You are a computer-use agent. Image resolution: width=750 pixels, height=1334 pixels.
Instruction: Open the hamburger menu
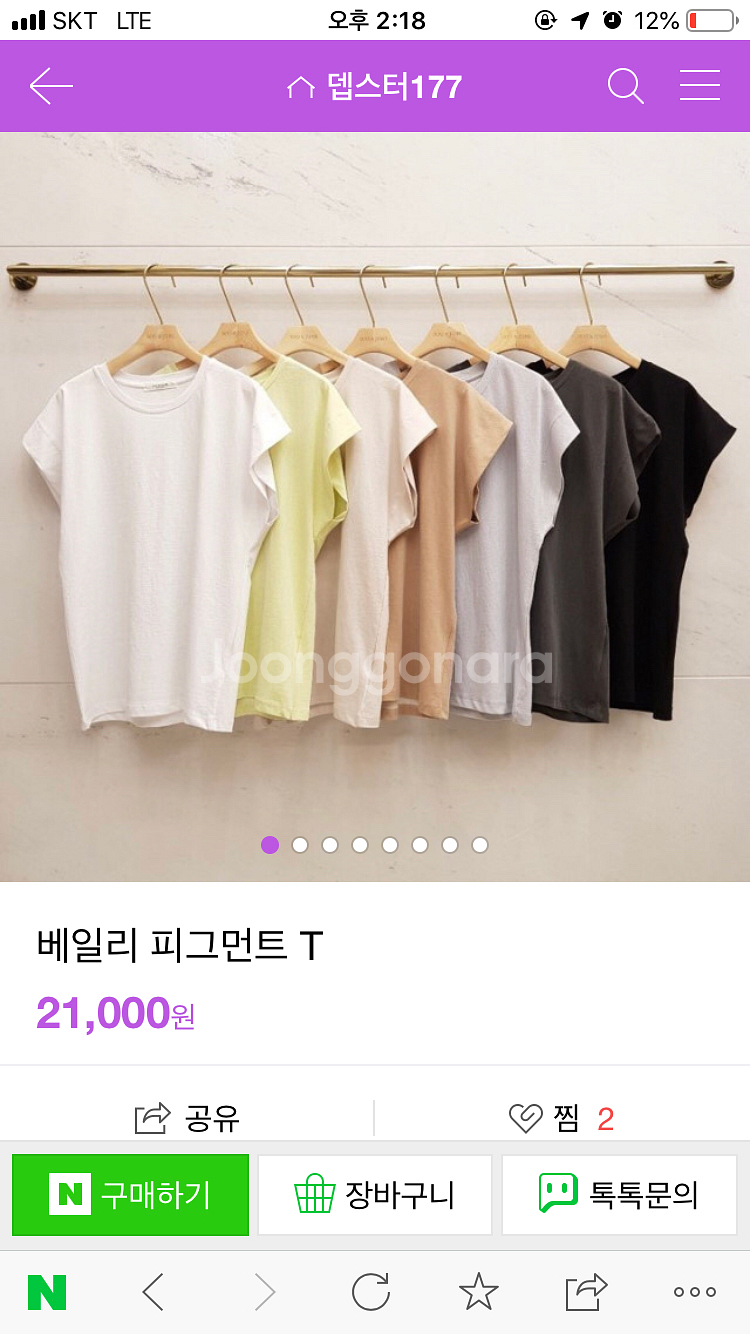tap(700, 87)
